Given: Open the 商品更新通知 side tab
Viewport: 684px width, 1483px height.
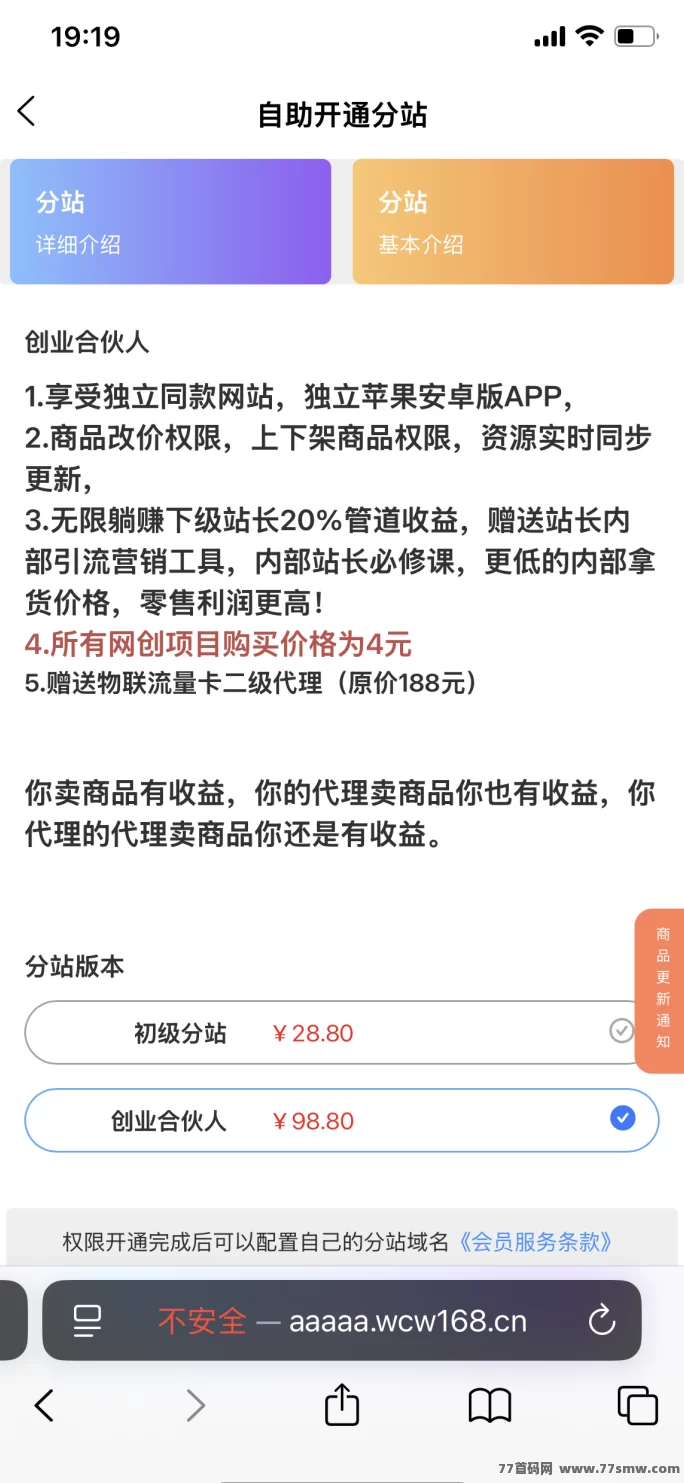Looking at the screenshot, I should pyautogui.click(x=662, y=990).
